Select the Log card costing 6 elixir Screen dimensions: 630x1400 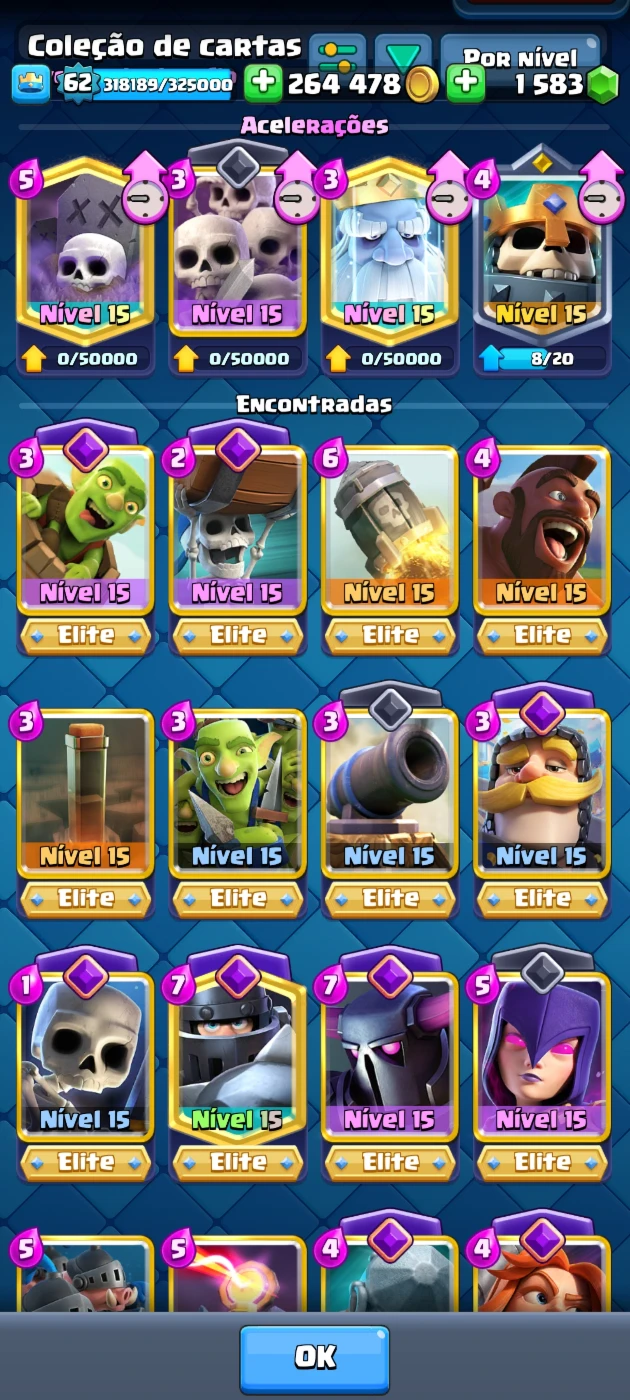pyautogui.click(x=390, y=530)
